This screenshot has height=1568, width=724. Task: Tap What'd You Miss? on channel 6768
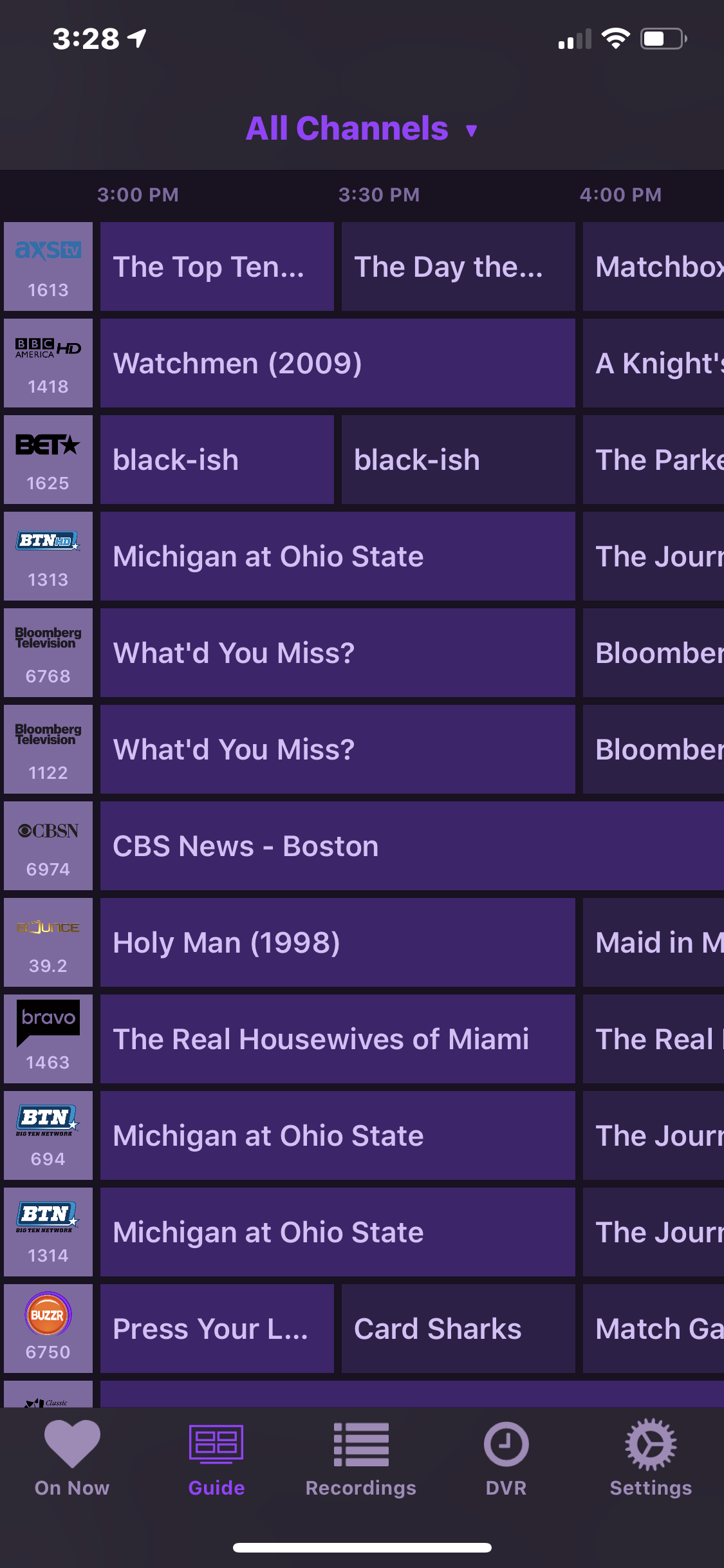(x=337, y=653)
